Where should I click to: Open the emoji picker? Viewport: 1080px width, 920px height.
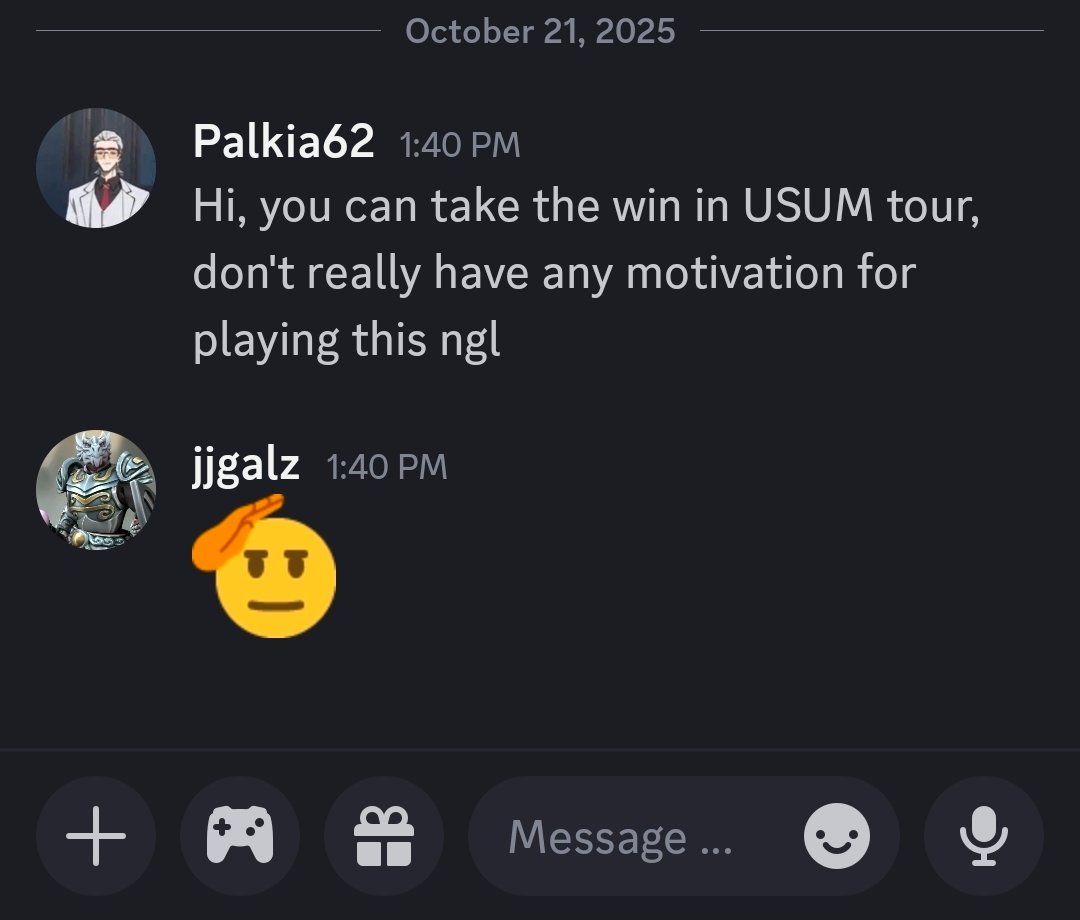tap(837, 836)
